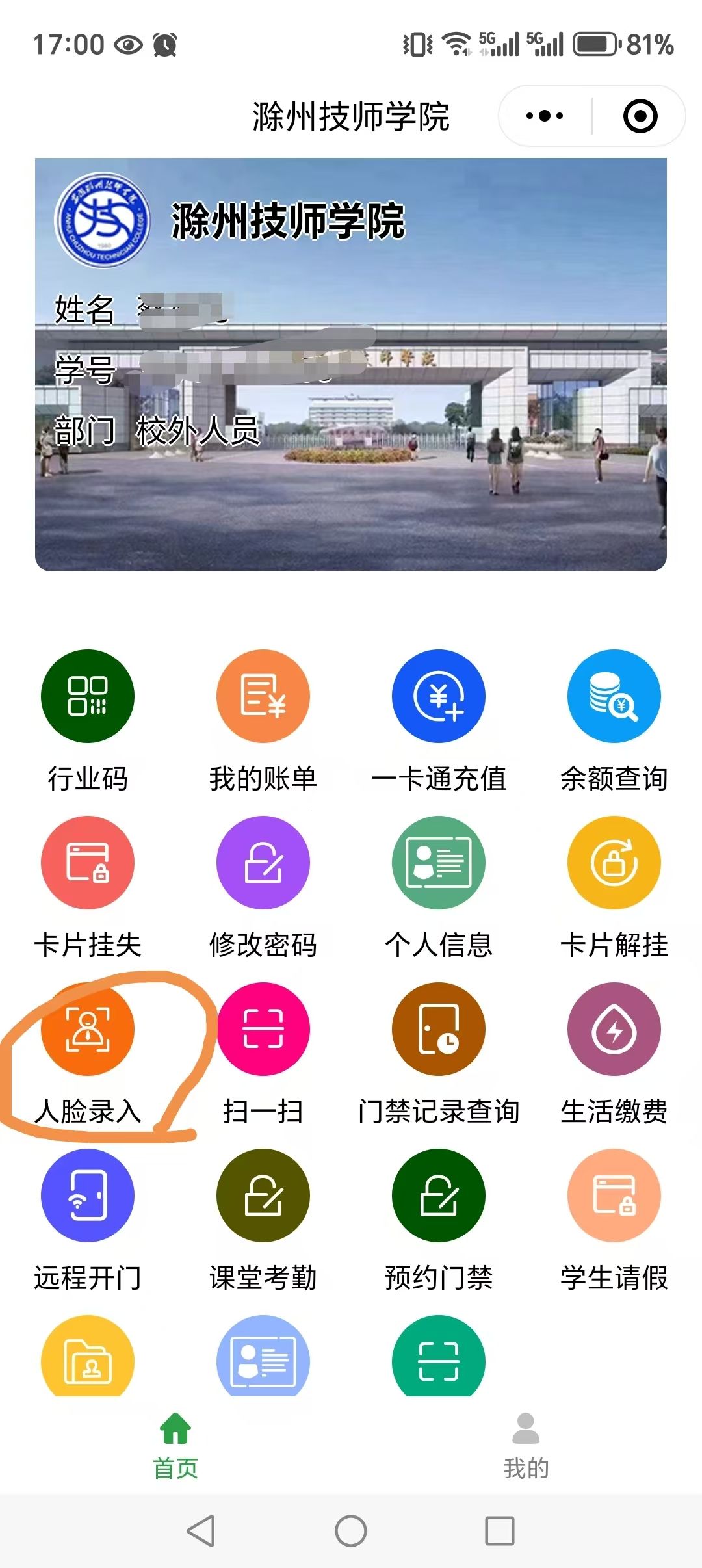Report lost card with 卡片挂失 icon
The image size is (702, 1568).
click(88, 863)
